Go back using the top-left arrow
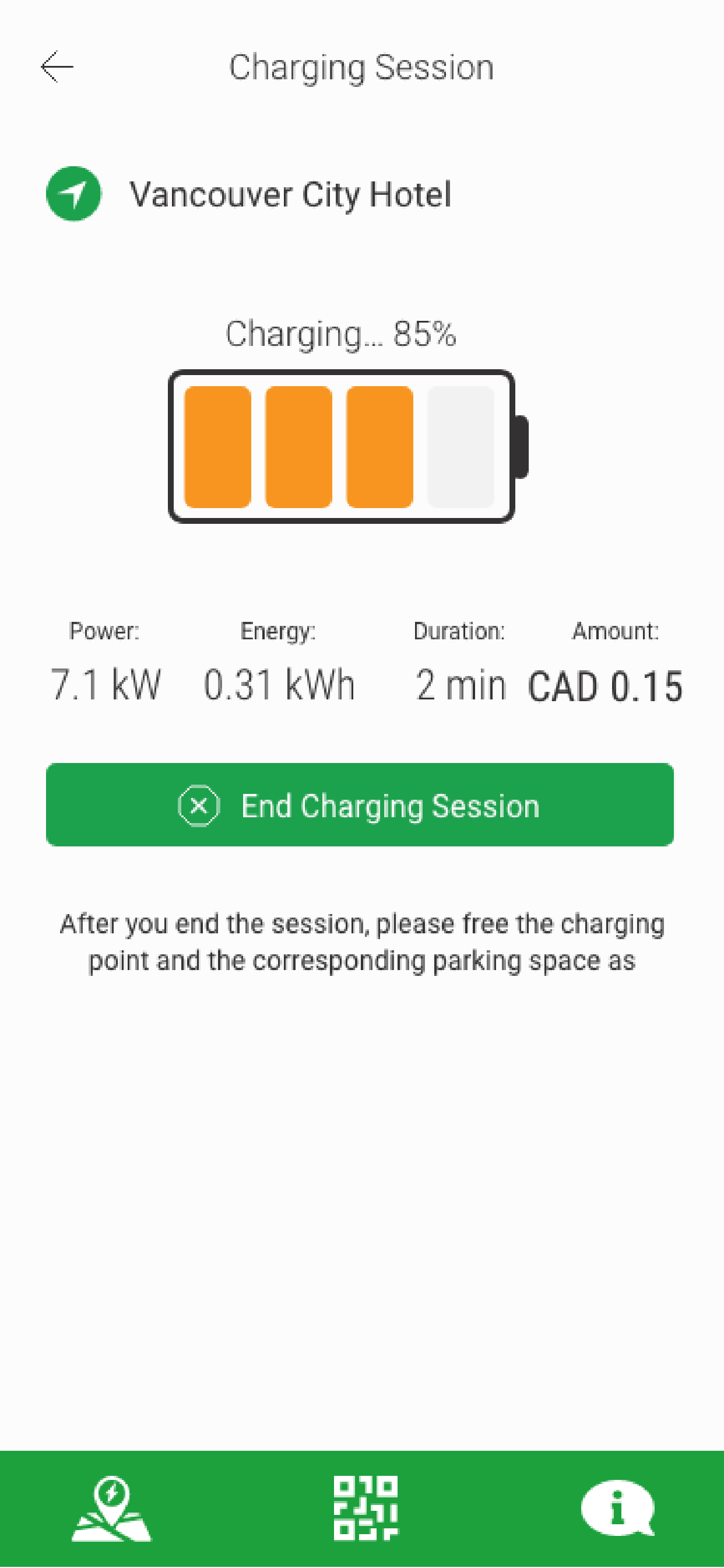The height and width of the screenshot is (1568, 724). pyautogui.click(x=57, y=66)
